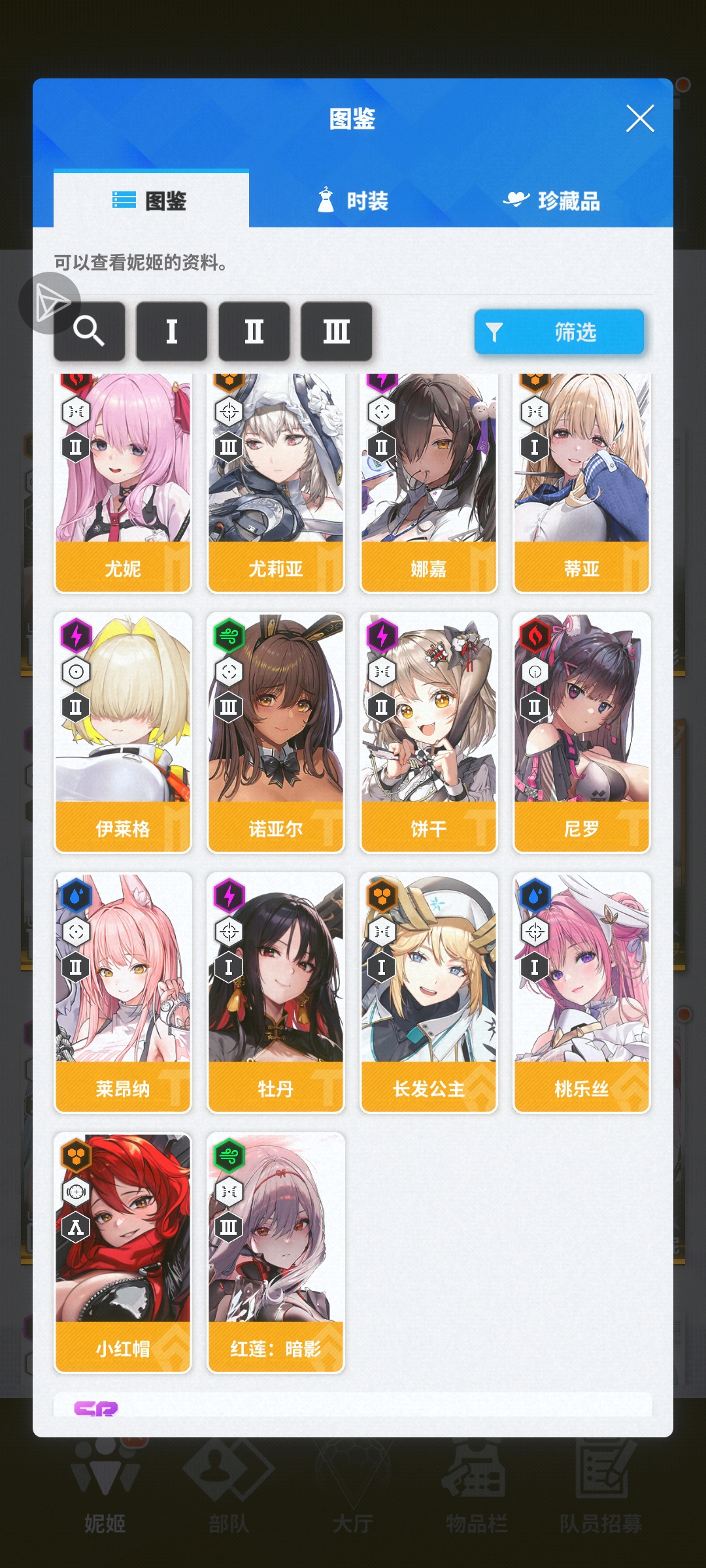Switch to the 时装 tab
Viewport: 706px width, 1568px height.
click(353, 201)
